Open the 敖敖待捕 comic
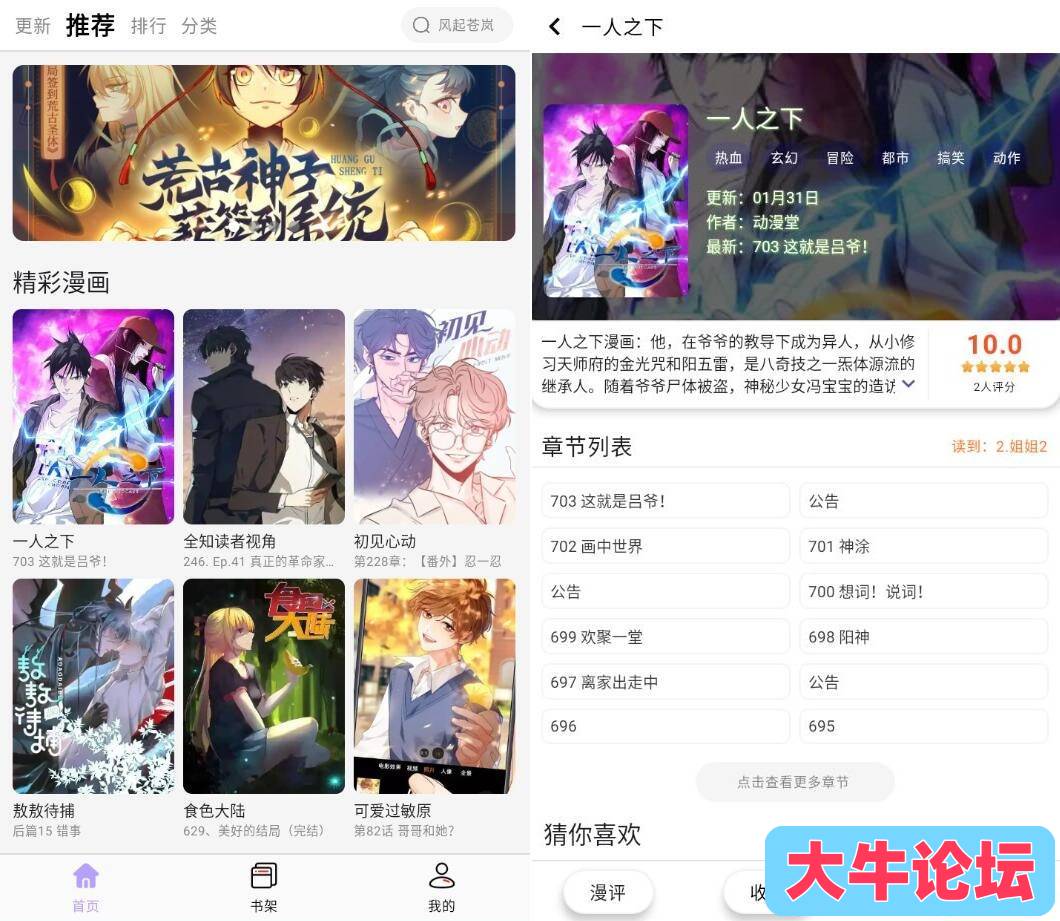1060x921 pixels. point(93,686)
